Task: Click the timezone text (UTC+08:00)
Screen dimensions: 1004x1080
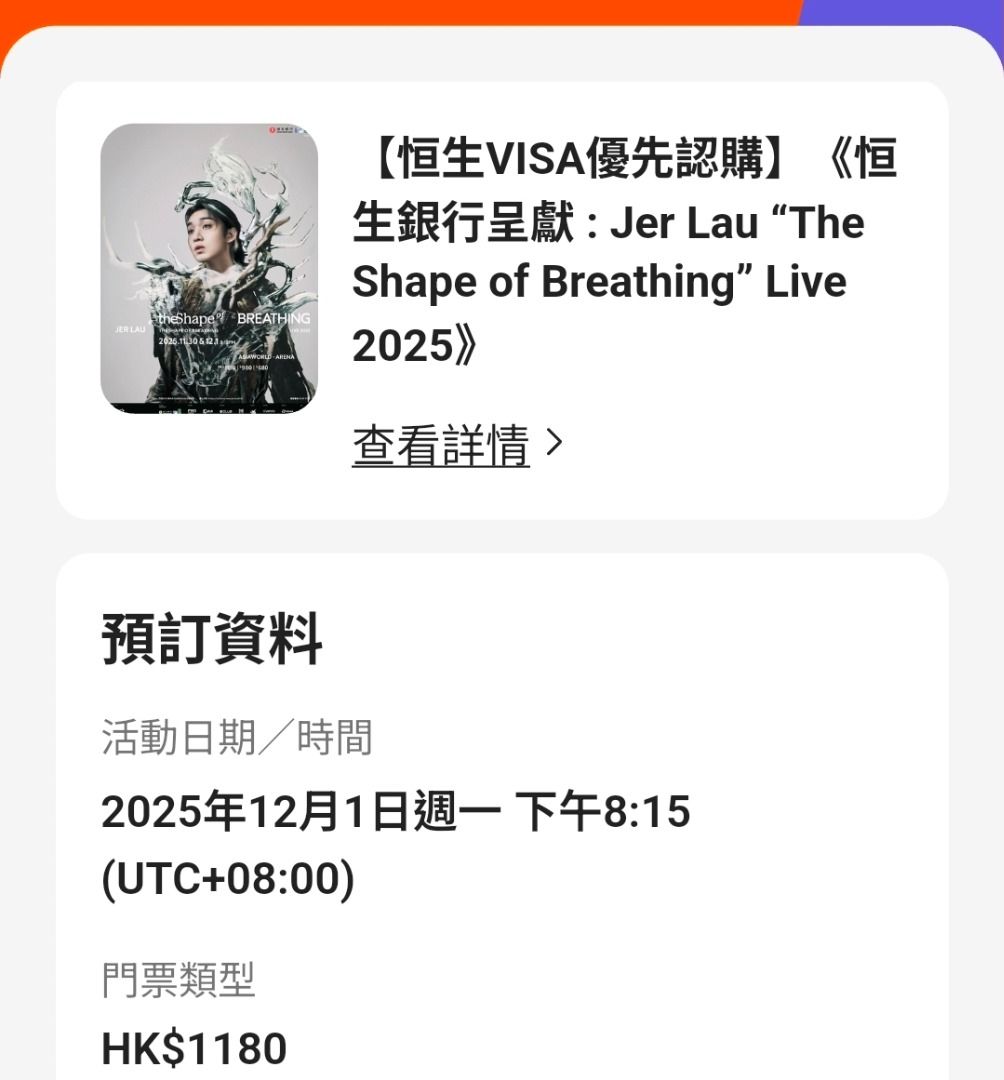Action: click(230, 875)
